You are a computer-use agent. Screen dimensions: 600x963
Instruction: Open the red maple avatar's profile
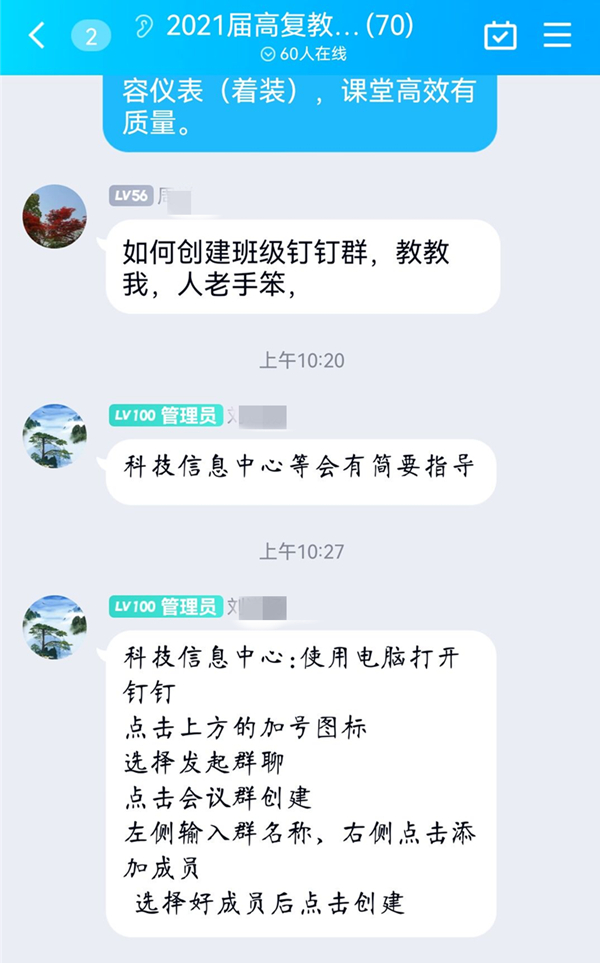click(x=55, y=216)
